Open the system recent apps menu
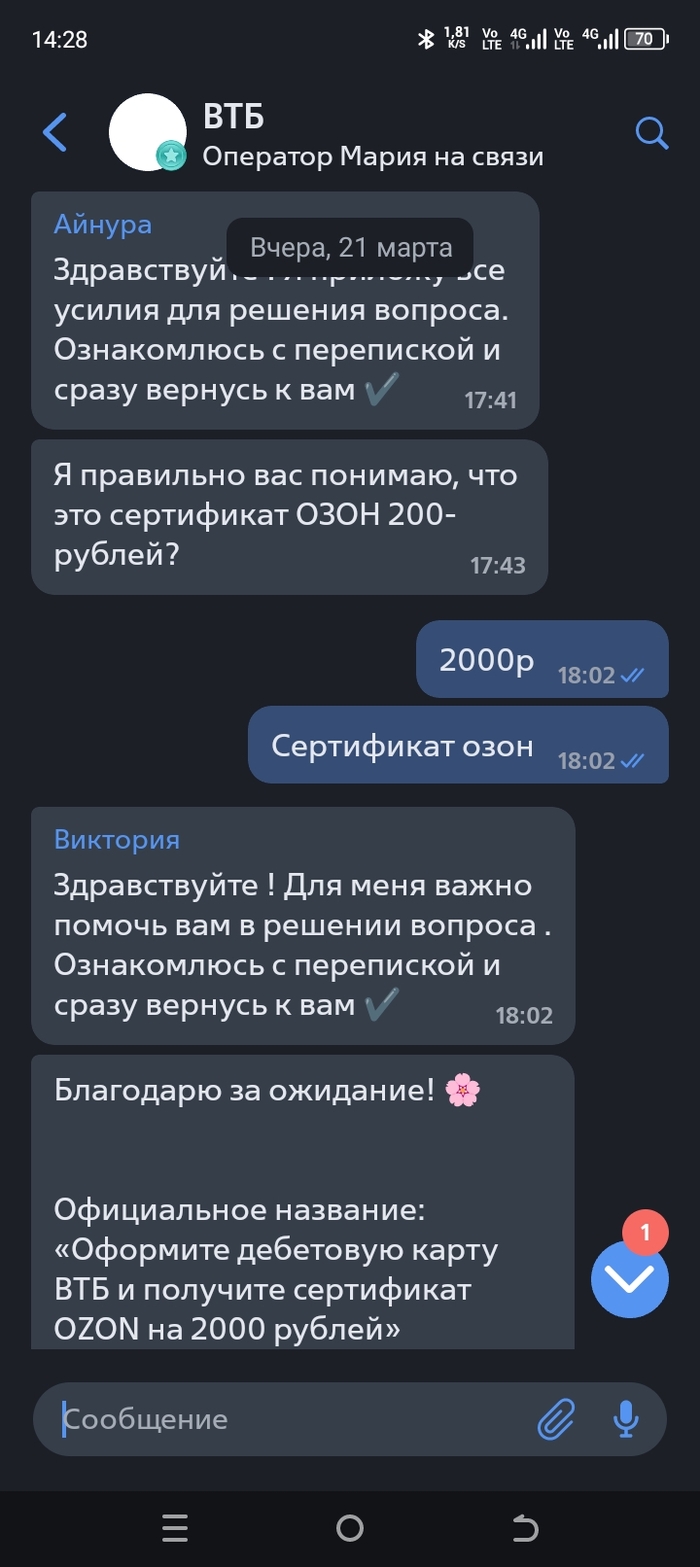Viewport: 700px width, 1567px height. (x=175, y=1527)
